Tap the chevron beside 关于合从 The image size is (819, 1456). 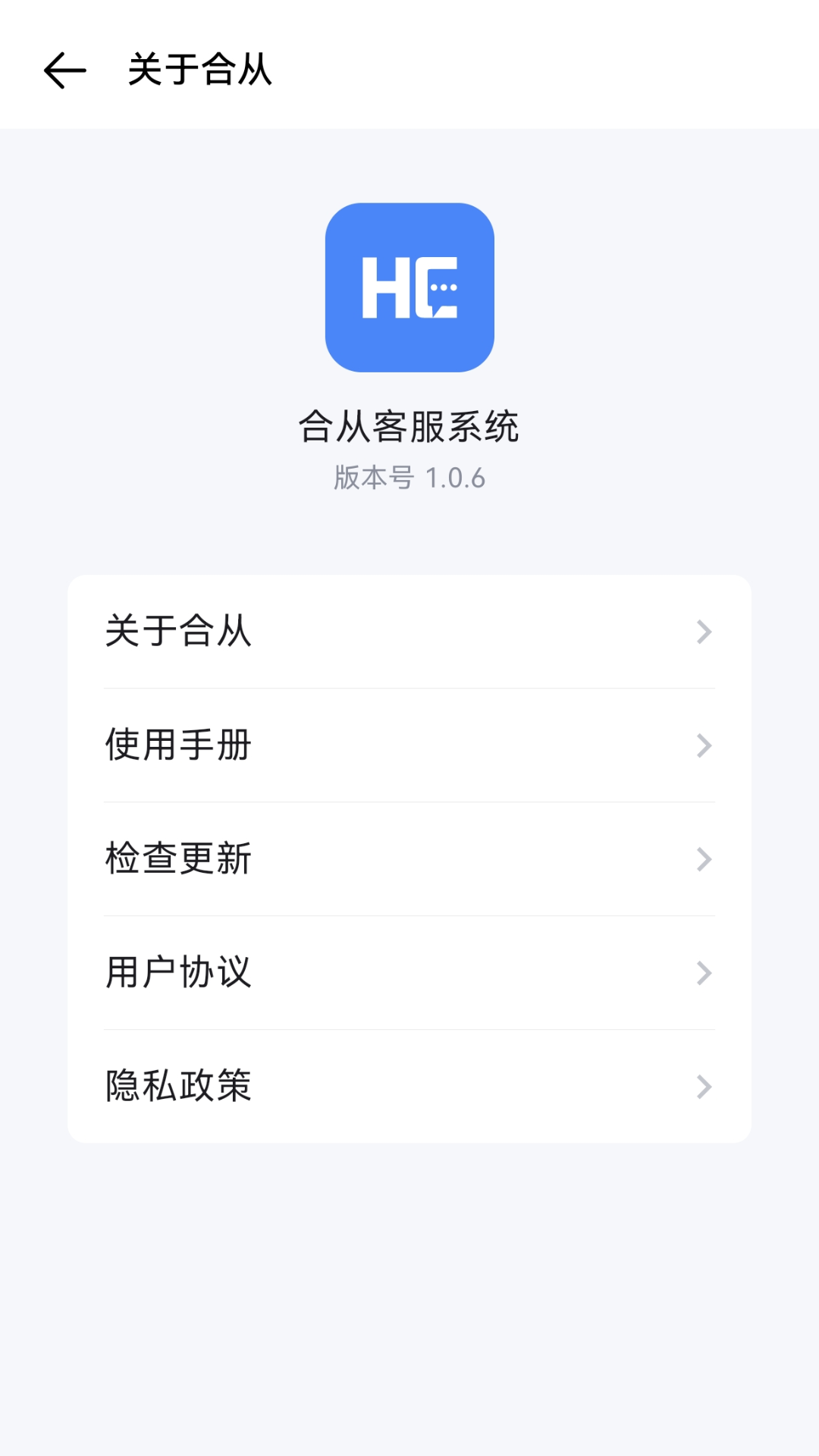pos(704,631)
